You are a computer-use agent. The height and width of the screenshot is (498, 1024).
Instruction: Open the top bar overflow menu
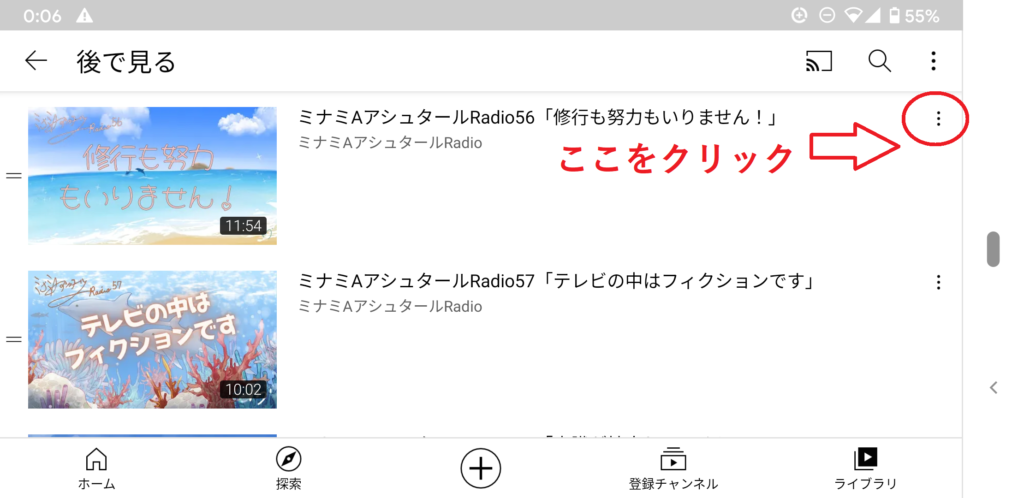click(x=933, y=61)
